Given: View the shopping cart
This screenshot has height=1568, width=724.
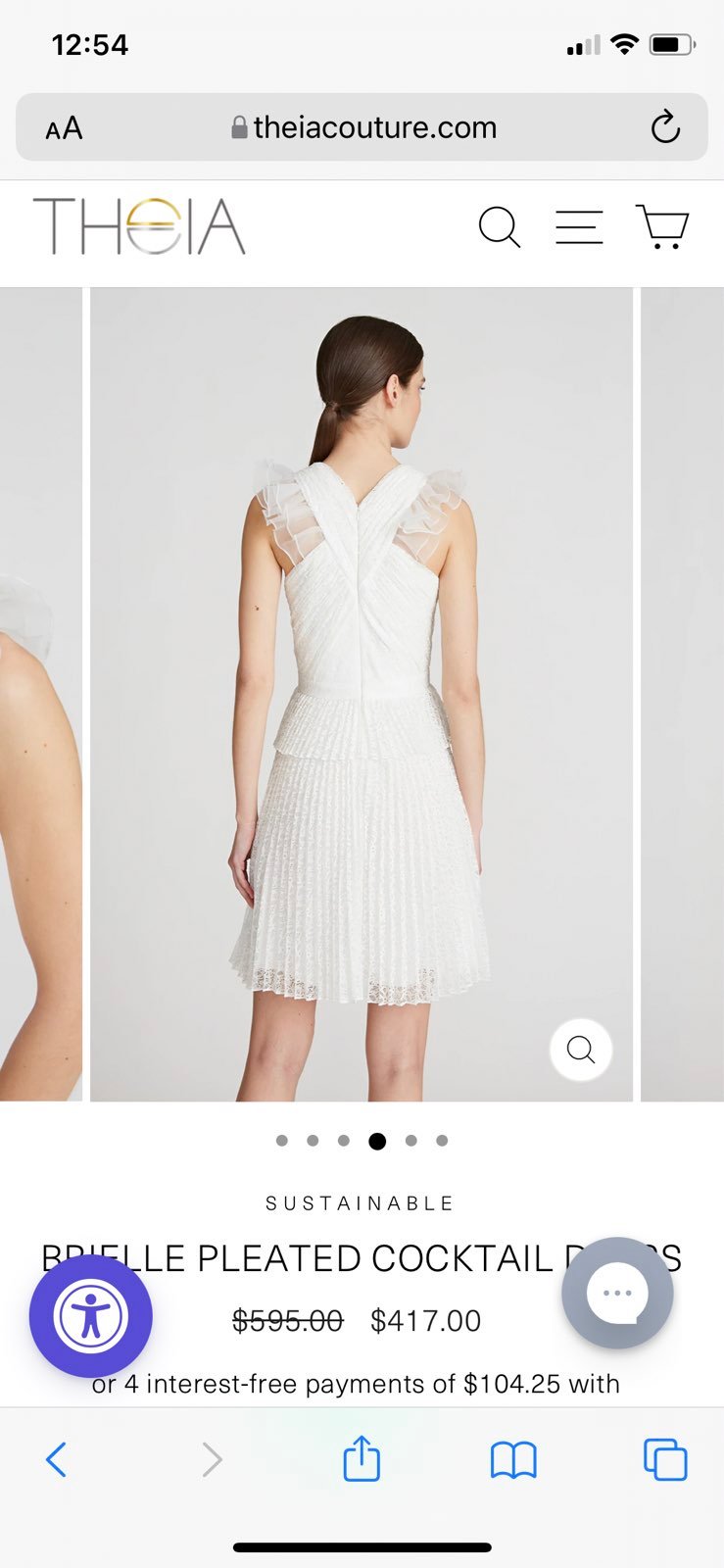Looking at the screenshot, I should coord(662,226).
